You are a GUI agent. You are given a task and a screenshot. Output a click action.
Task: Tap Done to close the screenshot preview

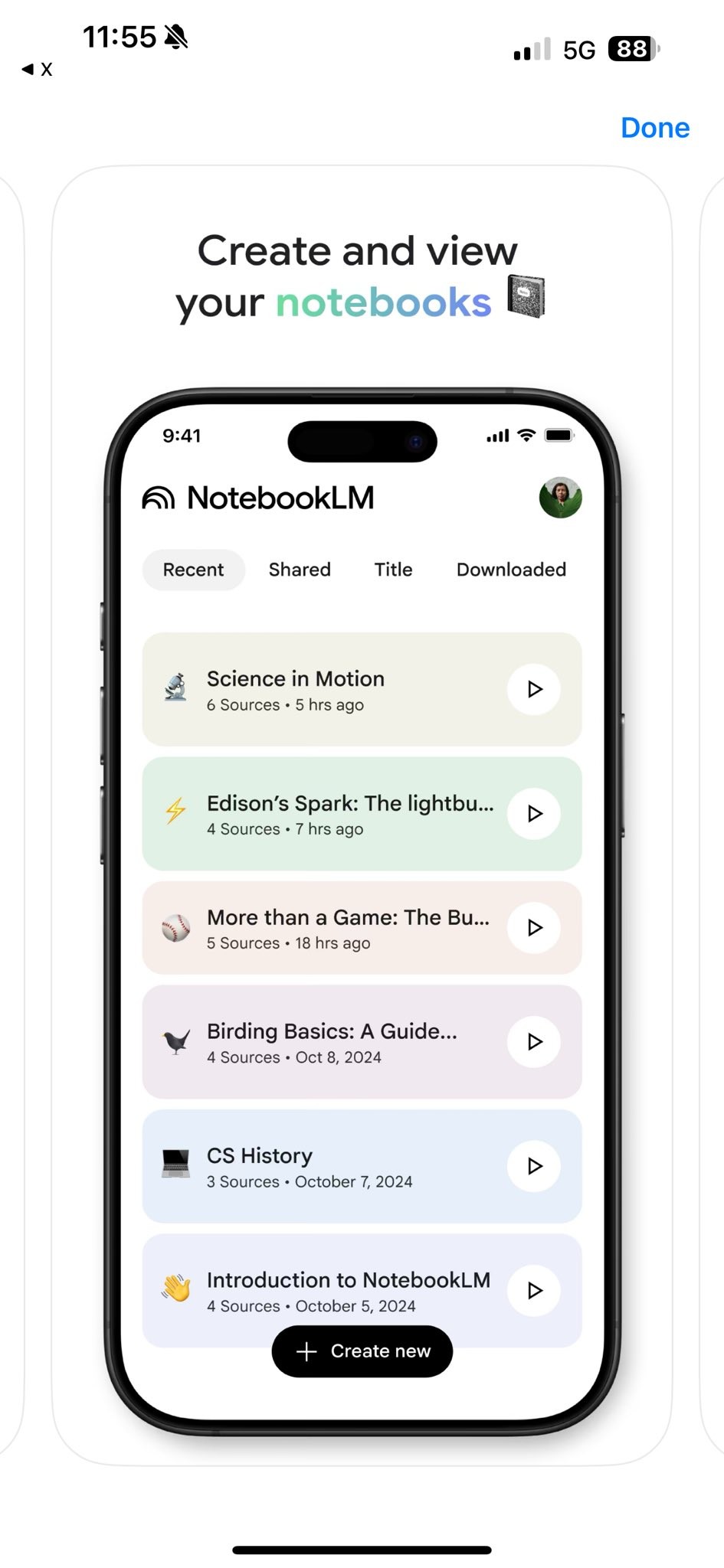pyautogui.click(x=654, y=128)
